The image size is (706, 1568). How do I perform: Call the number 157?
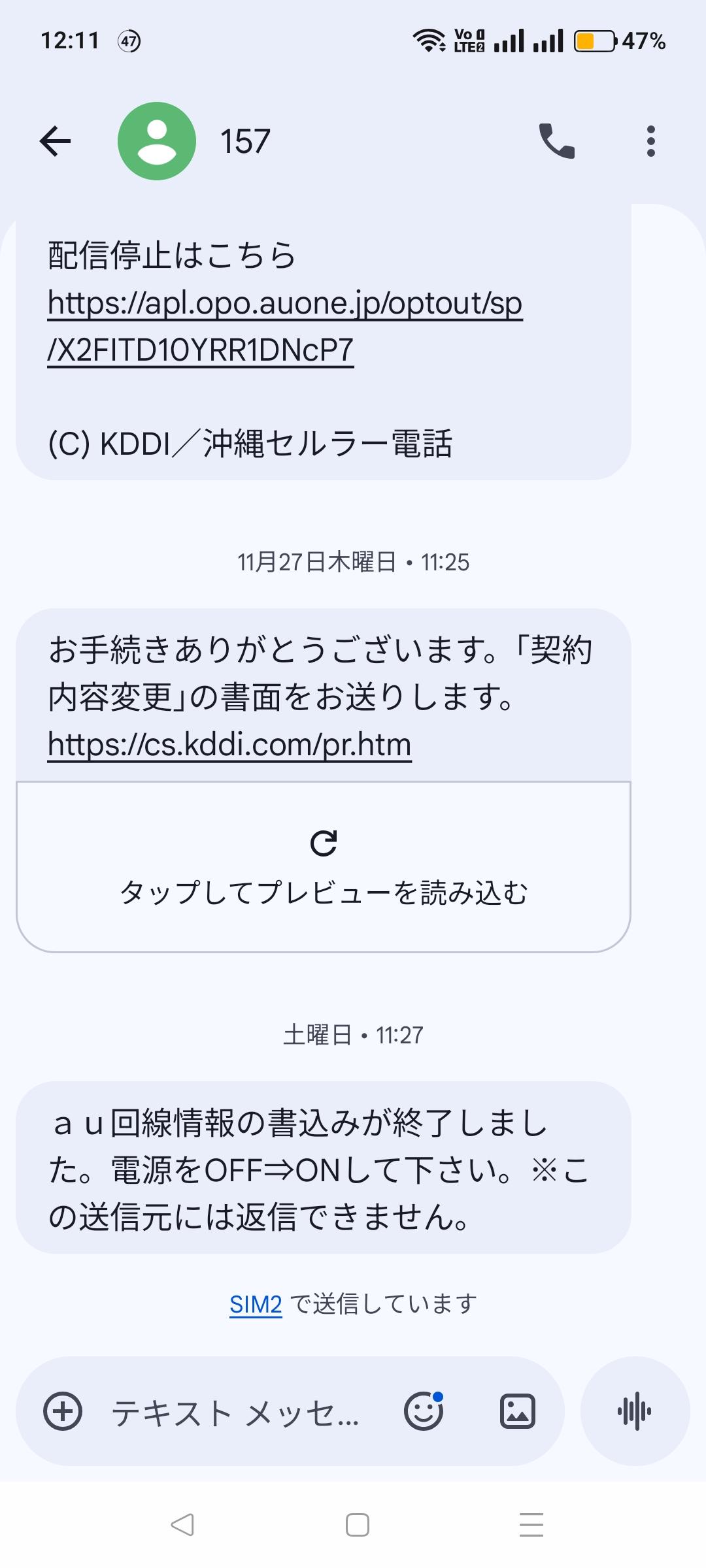pos(556,141)
